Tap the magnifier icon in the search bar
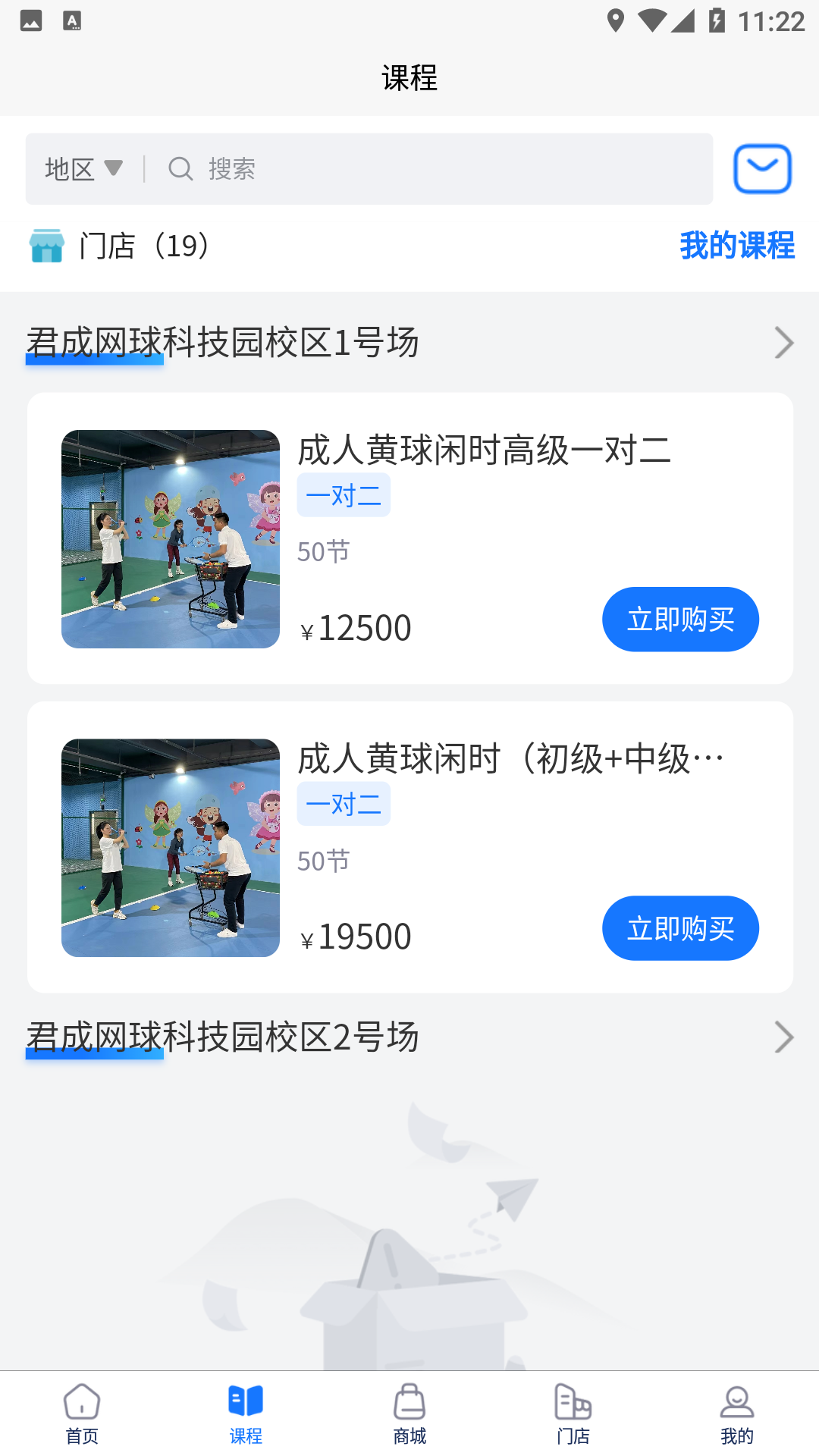The height and width of the screenshot is (1456, 819). coord(180,168)
